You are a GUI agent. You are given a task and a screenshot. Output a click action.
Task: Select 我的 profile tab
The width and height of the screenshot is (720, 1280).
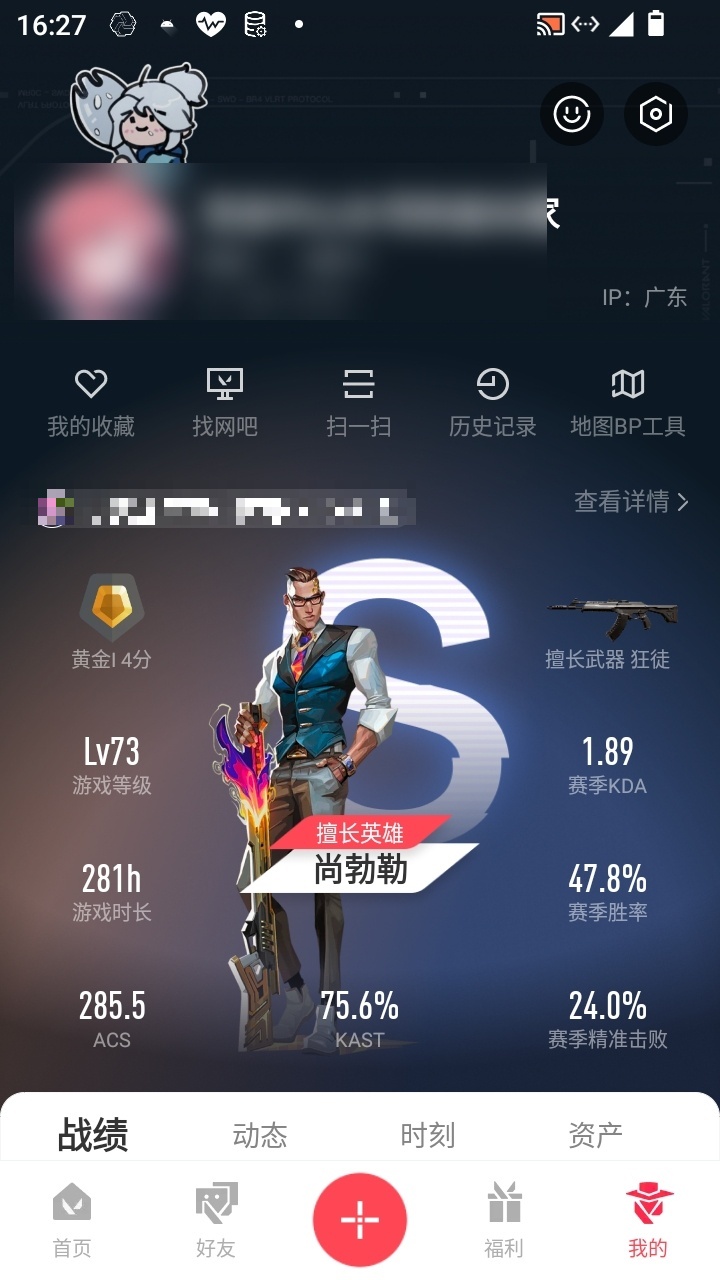648,1220
